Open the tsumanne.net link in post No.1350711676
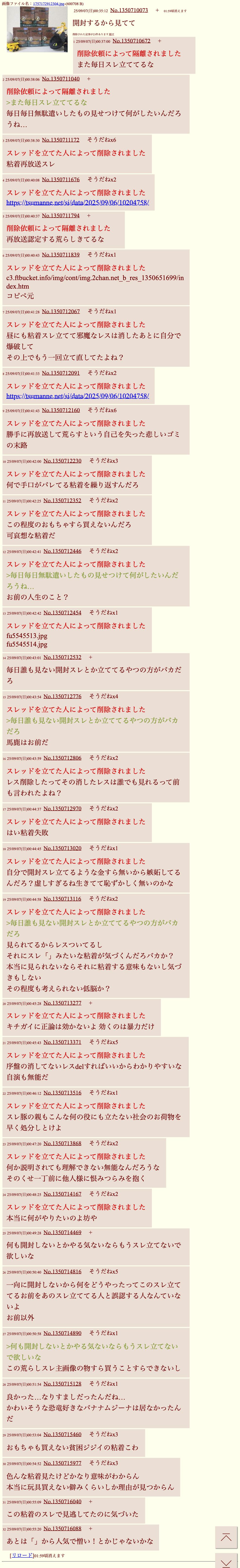Viewport: 240px width, 1568px height. [x=77, y=202]
